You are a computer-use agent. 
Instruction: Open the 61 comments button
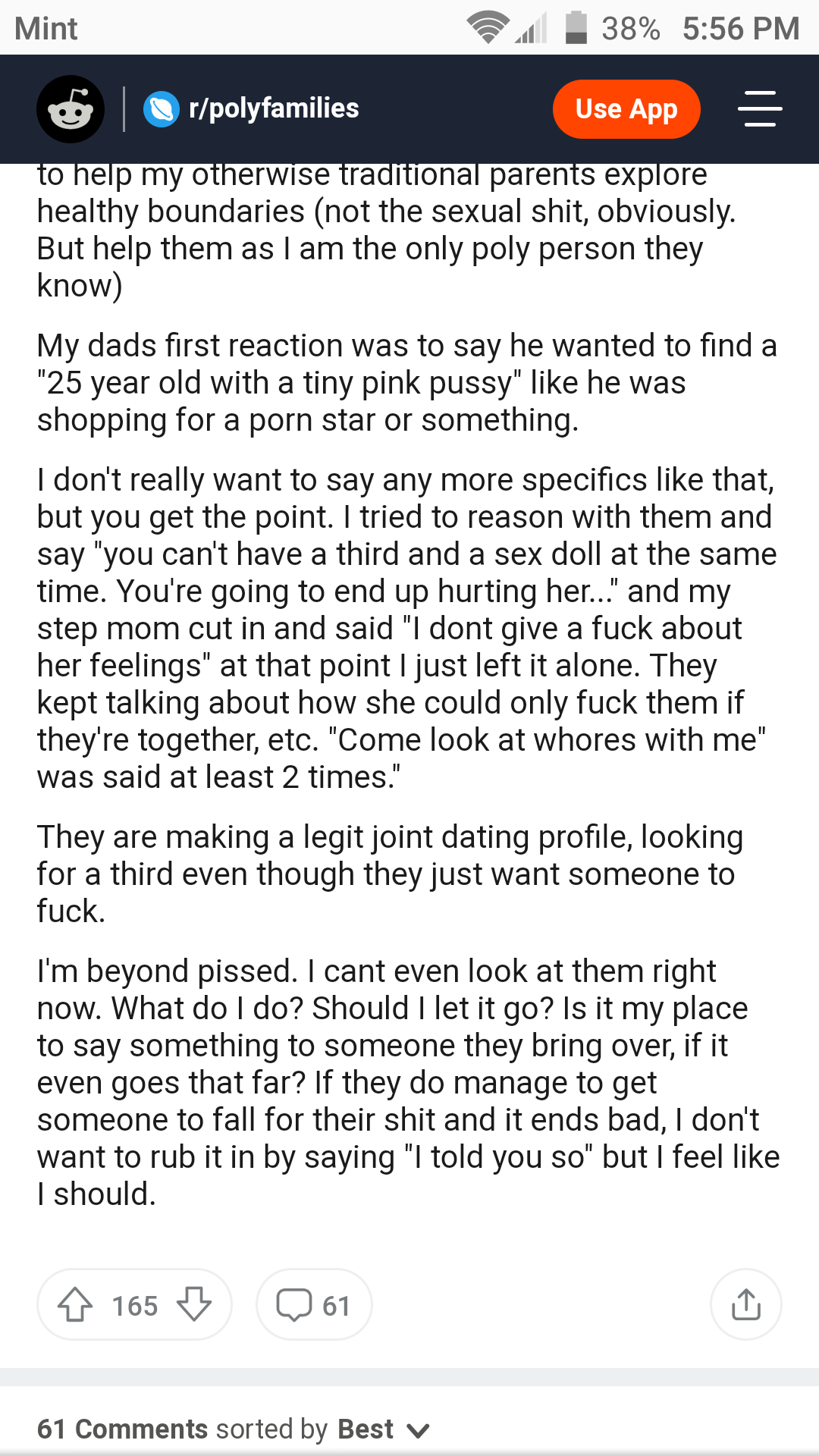point(314,1304)
